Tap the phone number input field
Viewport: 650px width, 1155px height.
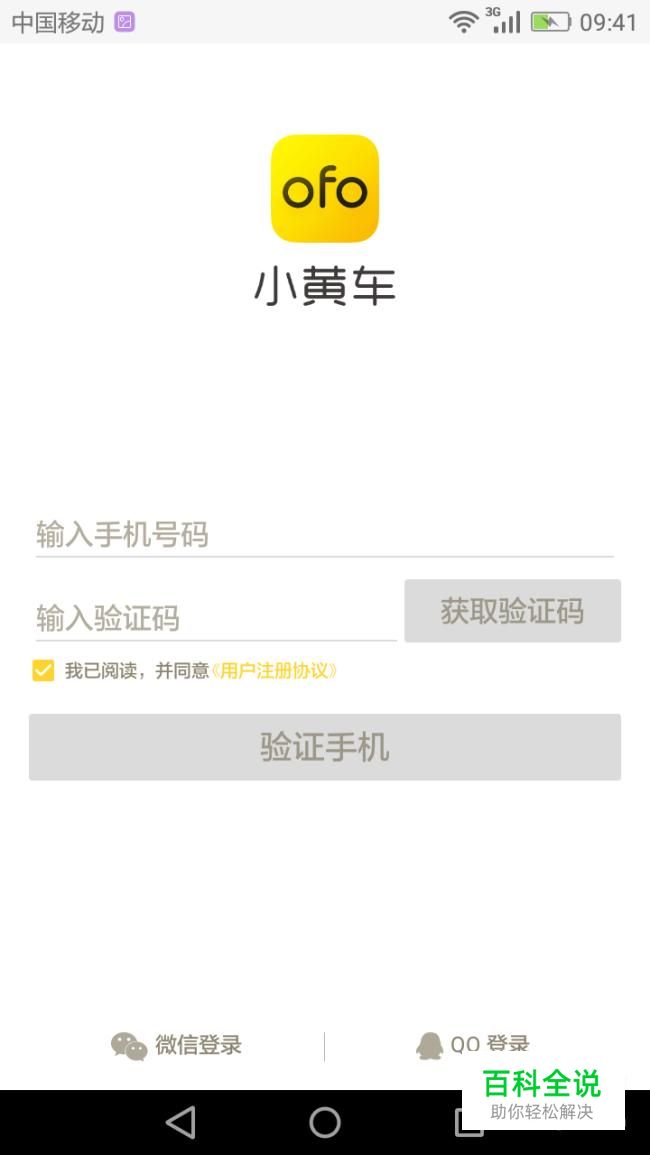click(x=324, y=535)
